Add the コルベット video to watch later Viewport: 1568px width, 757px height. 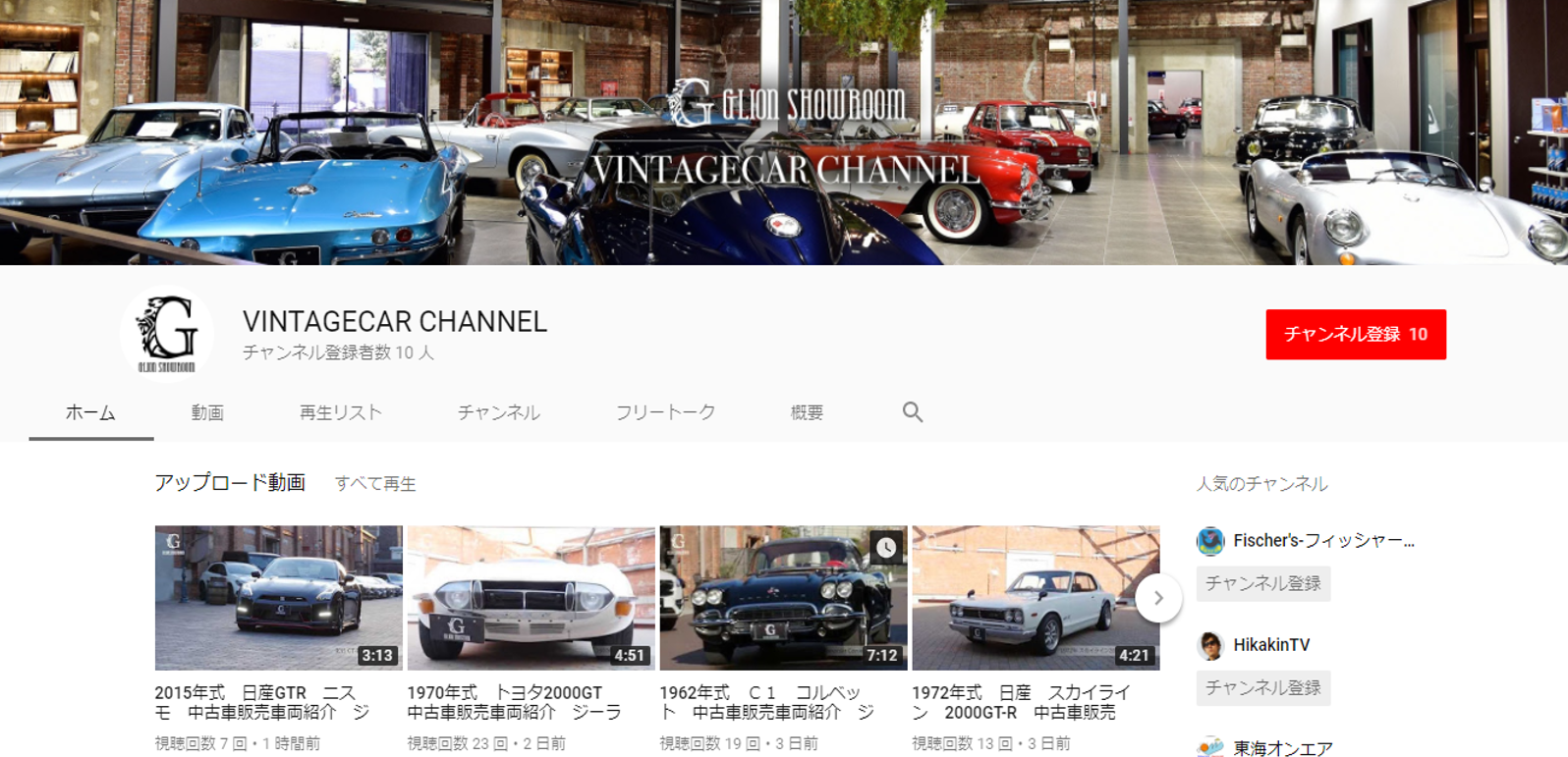(x=886, y=548)
